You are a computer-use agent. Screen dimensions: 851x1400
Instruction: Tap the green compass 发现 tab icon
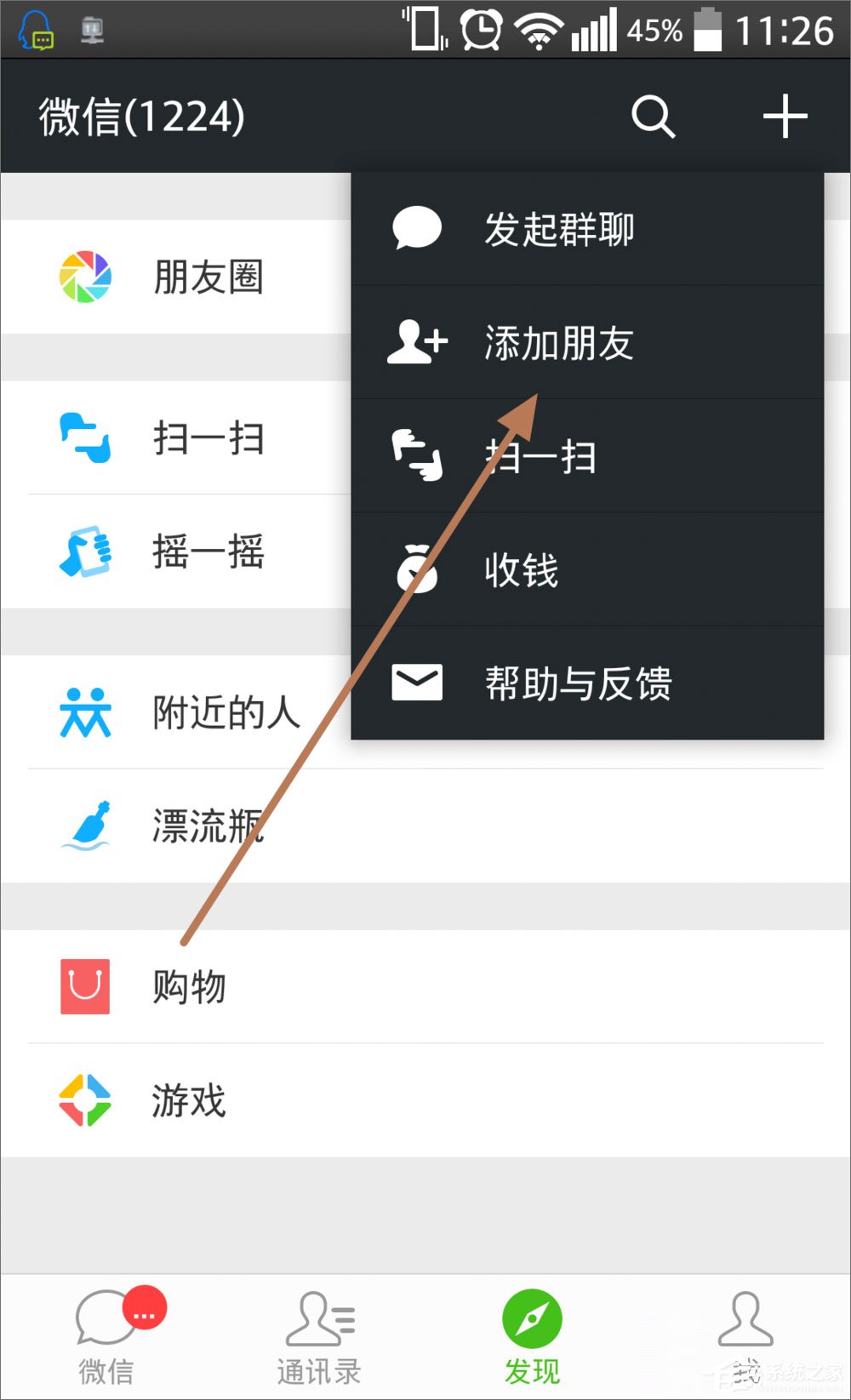tap(531, 1319)
